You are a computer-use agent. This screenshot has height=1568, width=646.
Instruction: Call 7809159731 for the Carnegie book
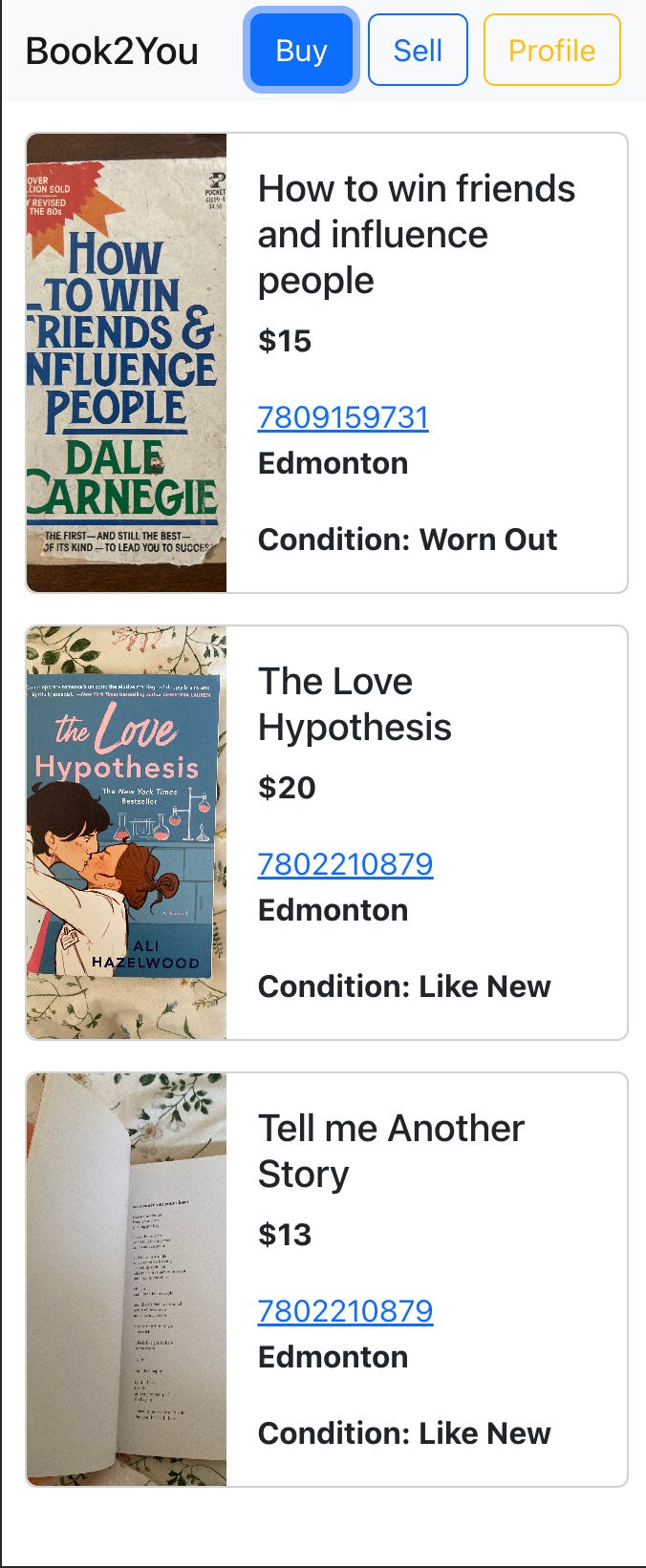click(x=343, y=417)
